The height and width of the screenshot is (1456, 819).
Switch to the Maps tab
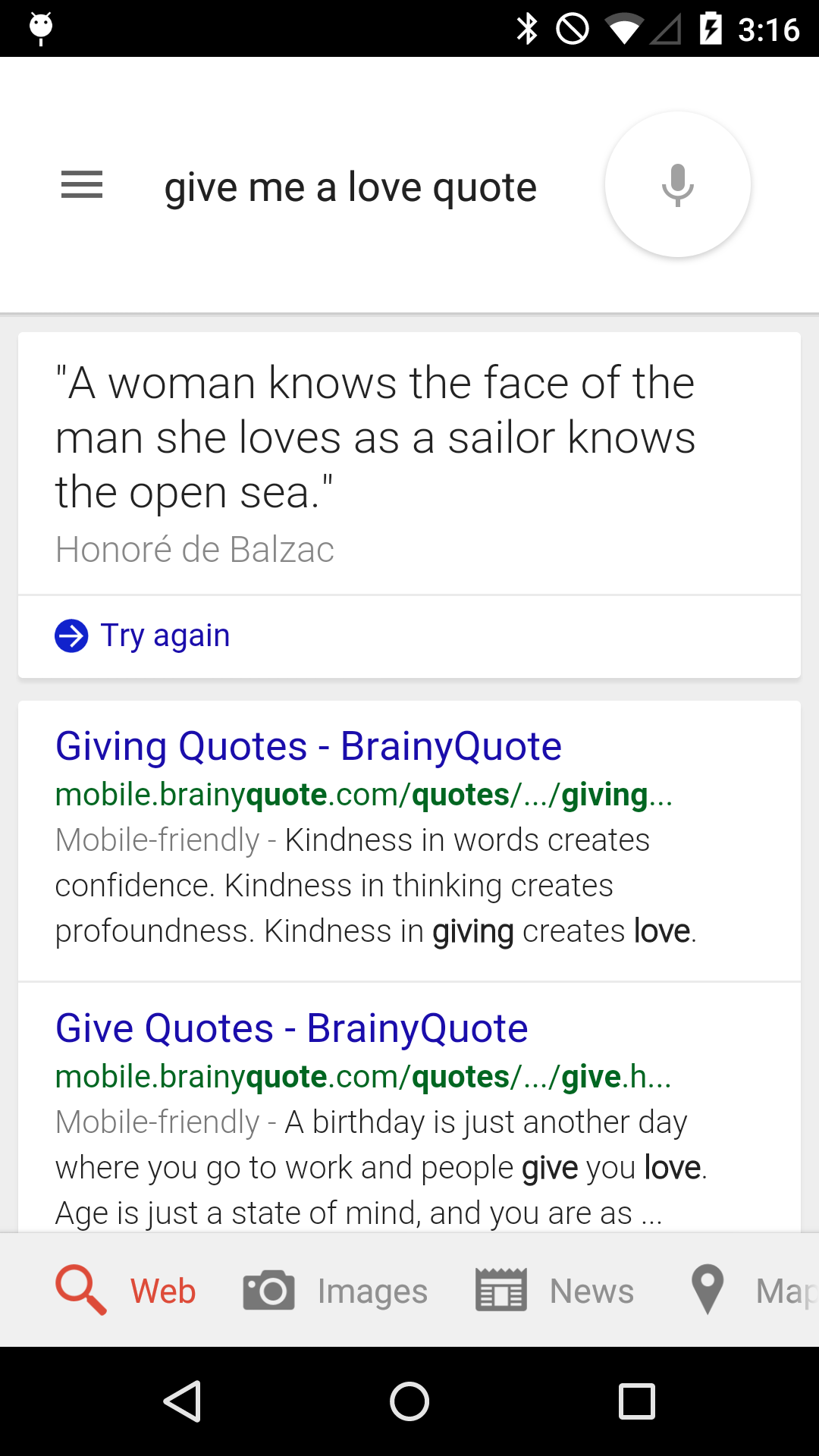click(751, 1291)
